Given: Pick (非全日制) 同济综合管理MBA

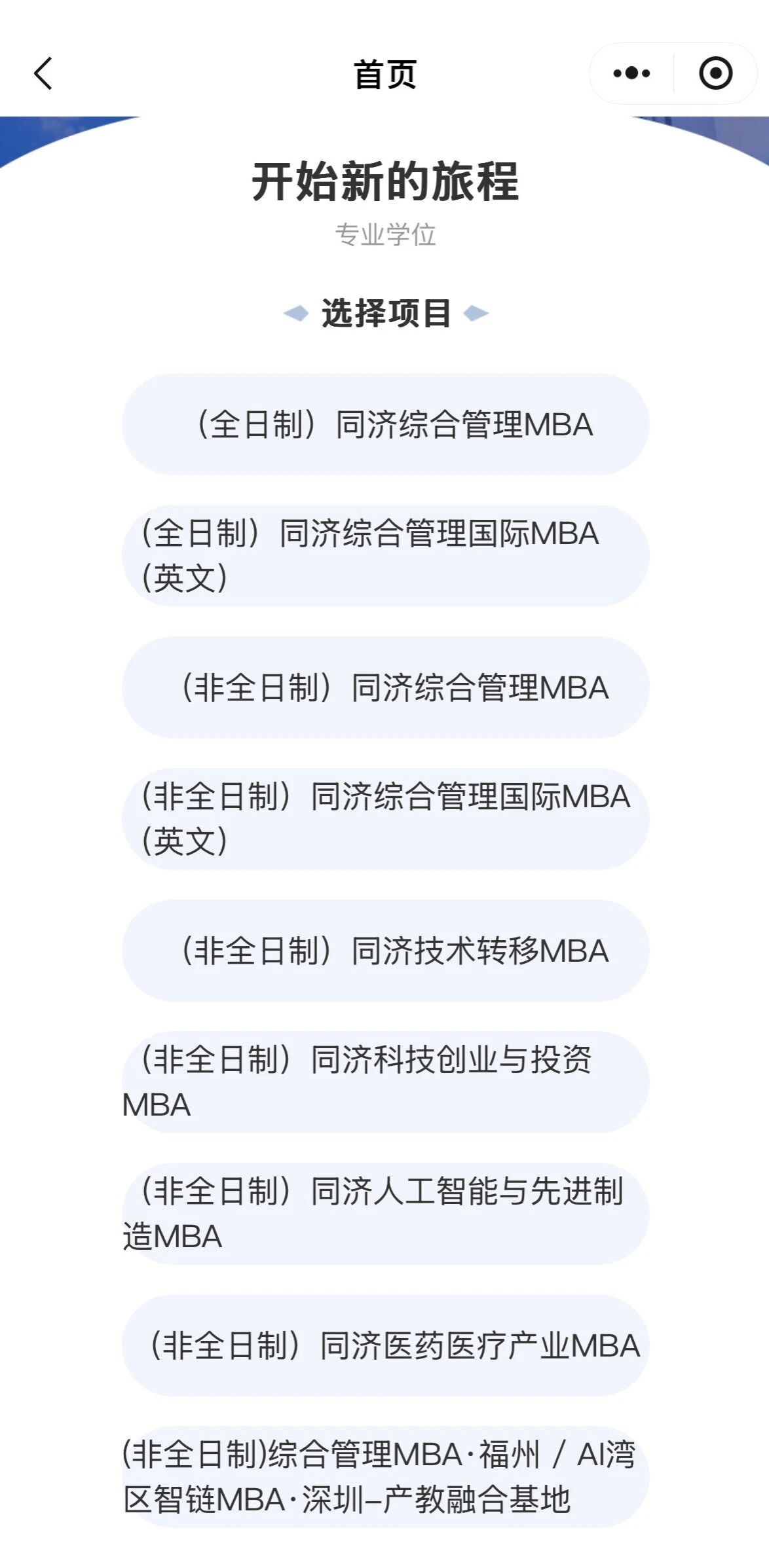Looking at the screenshot, I should pos(385,687).
